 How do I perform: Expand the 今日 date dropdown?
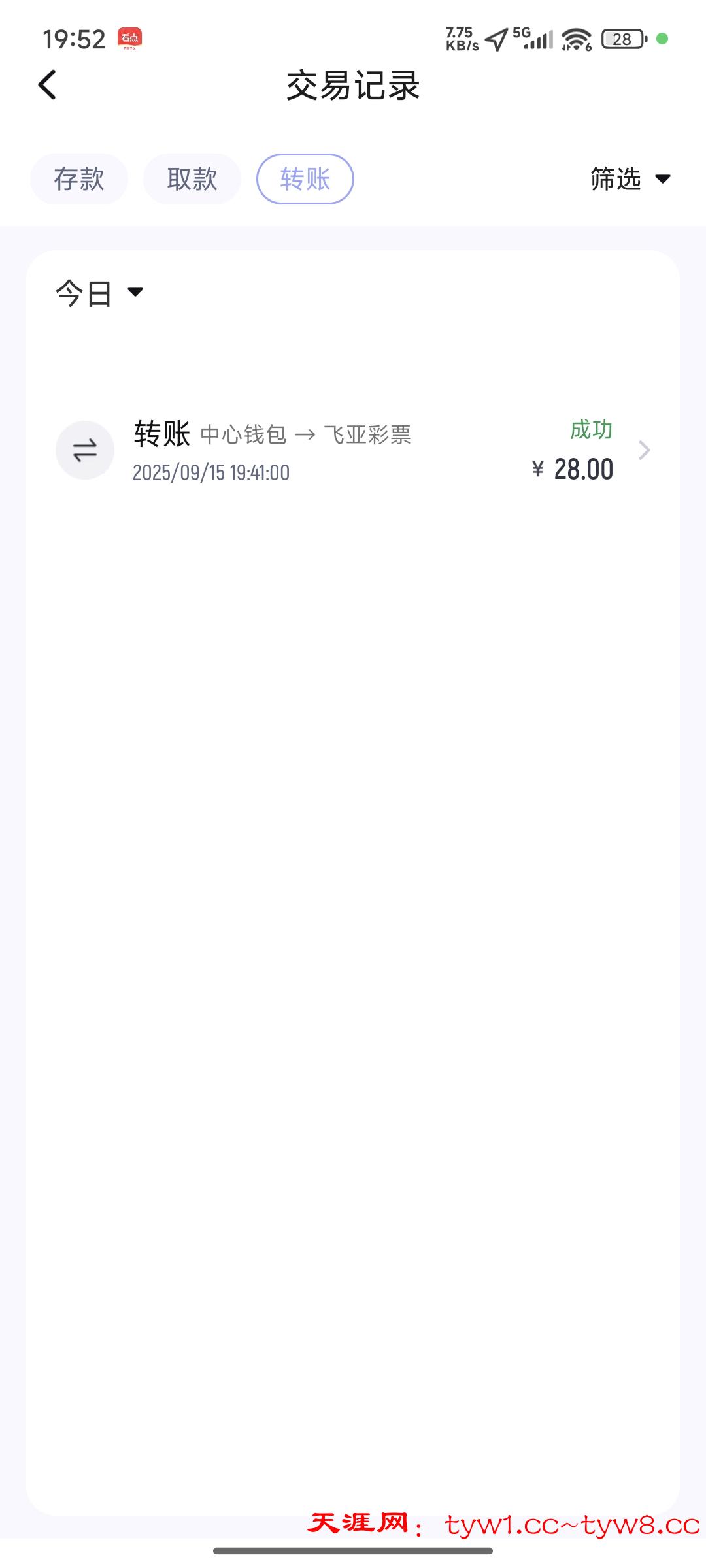click(x=99, y=293)
